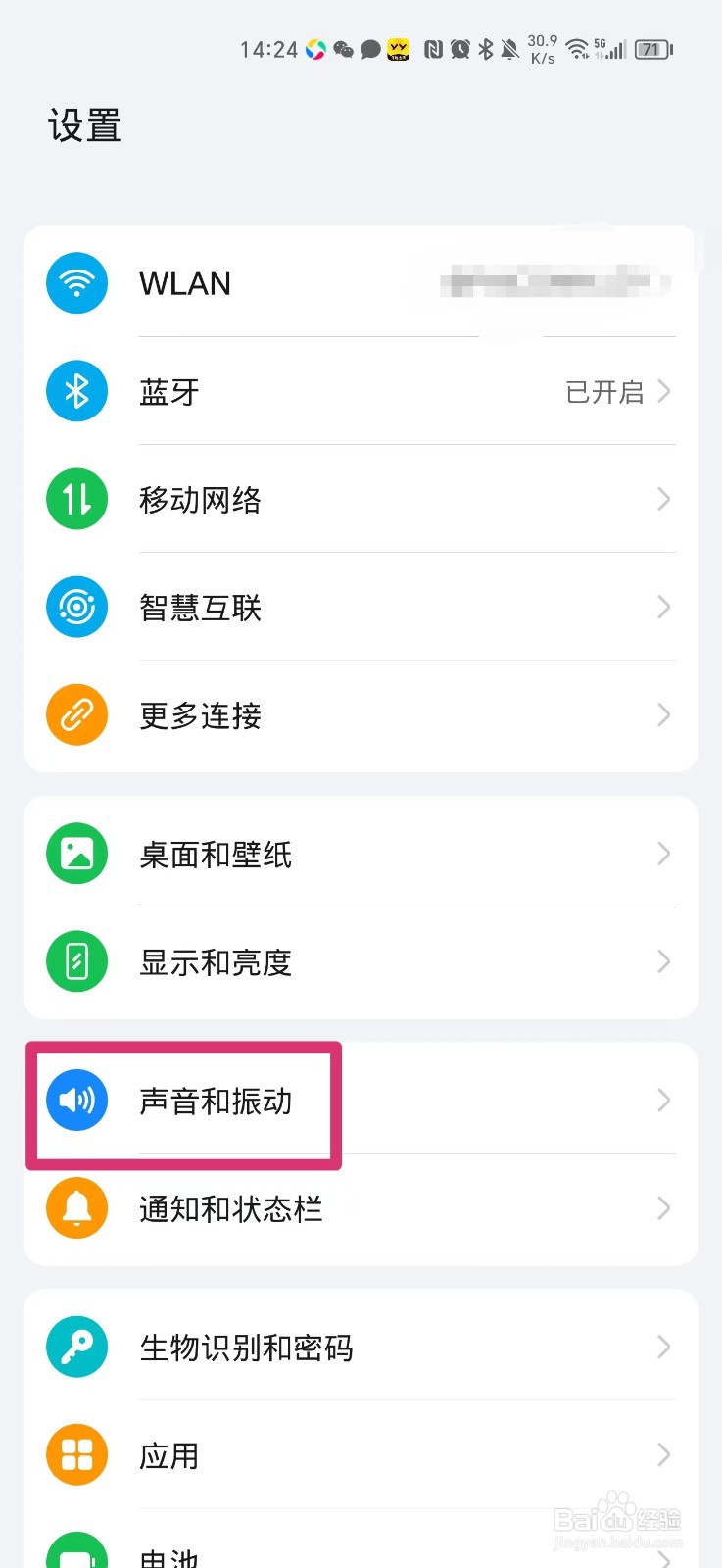Image resolution: width=722 pixels, height=1568 pixels.
Task: Tap the orange paperclip 更多连接 icon
Action: [x=76, y=714]
